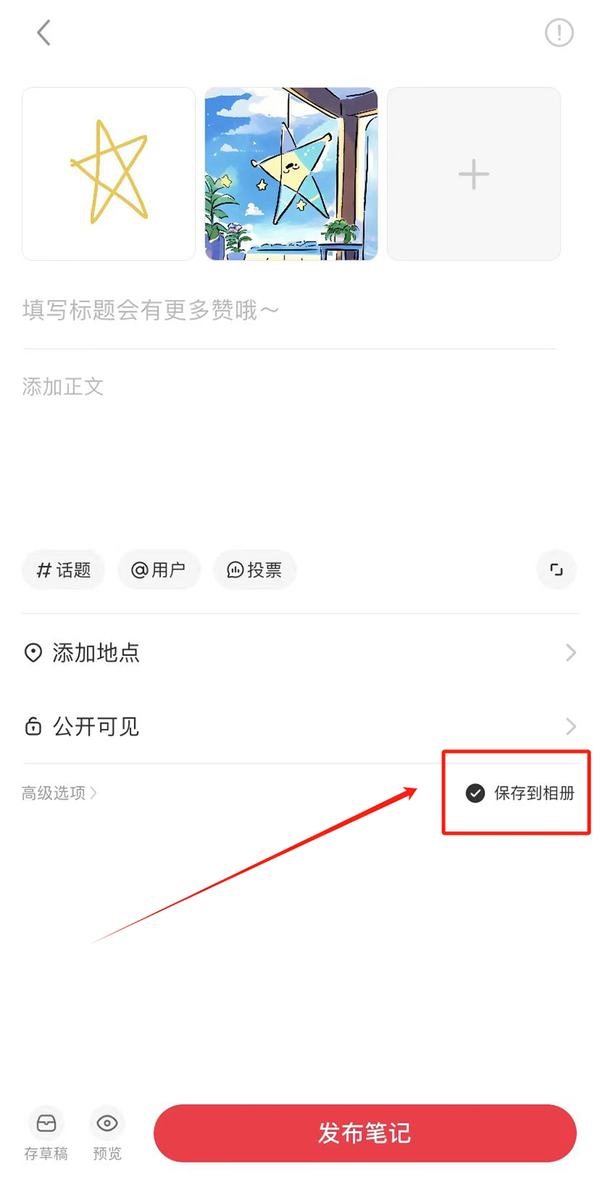Open 添加地点 to add a location

(x=300, y=652)
